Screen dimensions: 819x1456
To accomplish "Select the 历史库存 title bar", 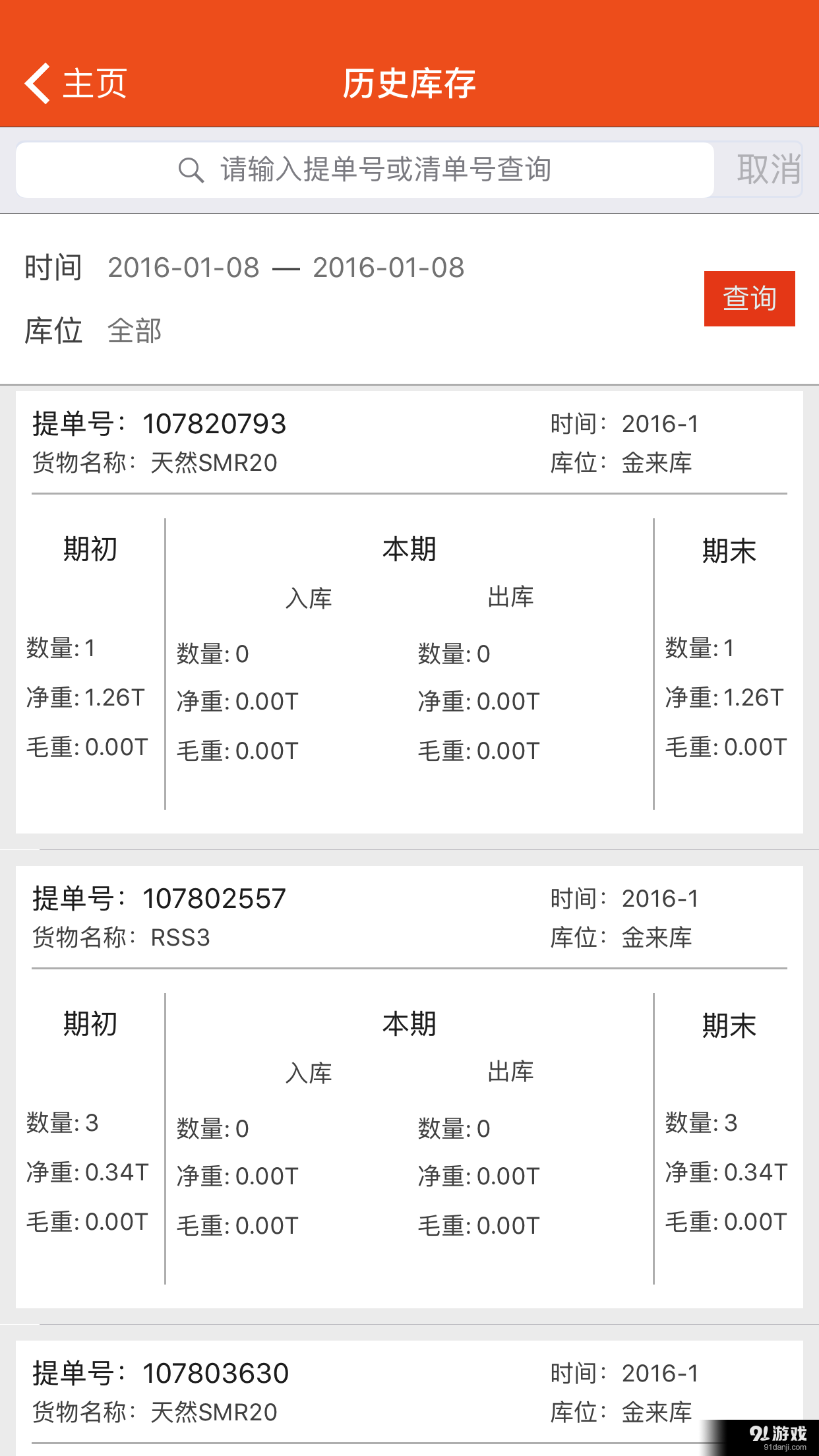I will coord(409,84).
